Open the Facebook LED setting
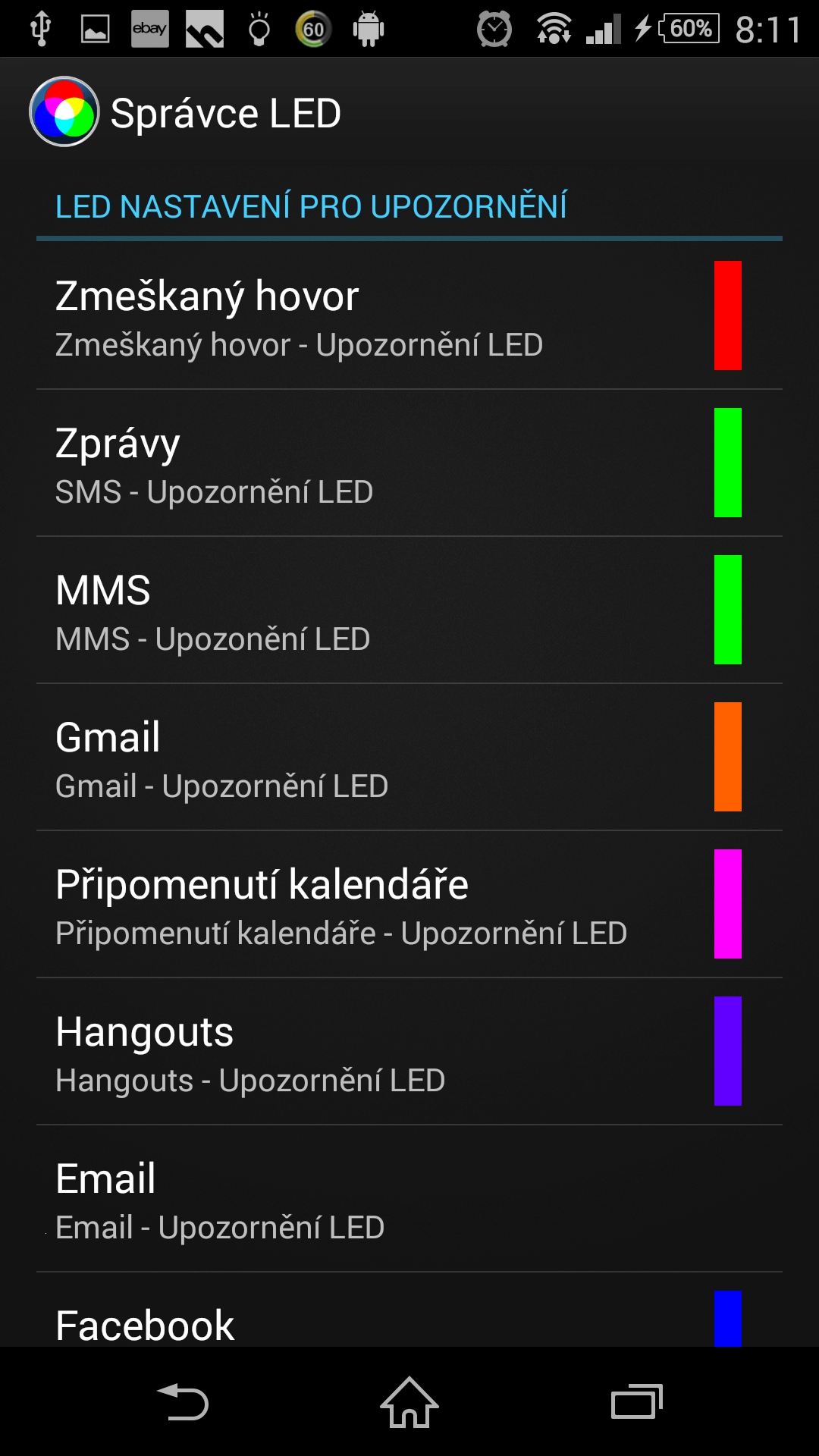 tap(409, 1310)
